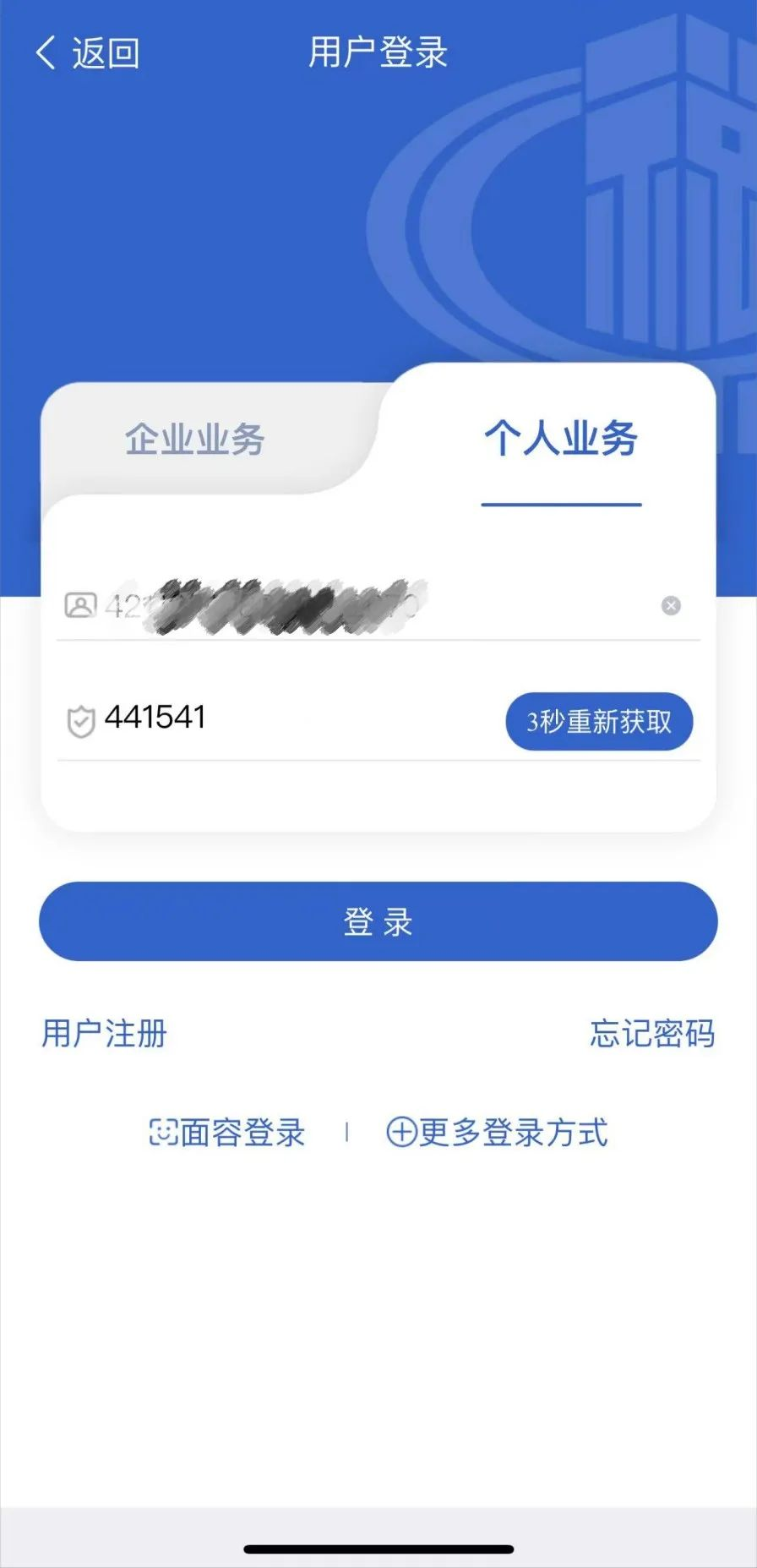Go back using the 返回 button
This screenshot has width=757, height=1568.
click(x=88, y=52)
